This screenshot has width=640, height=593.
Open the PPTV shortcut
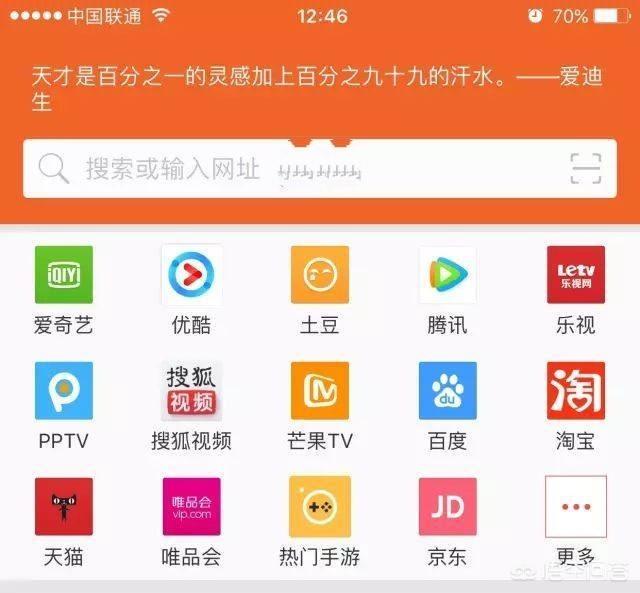pos(63,391)
